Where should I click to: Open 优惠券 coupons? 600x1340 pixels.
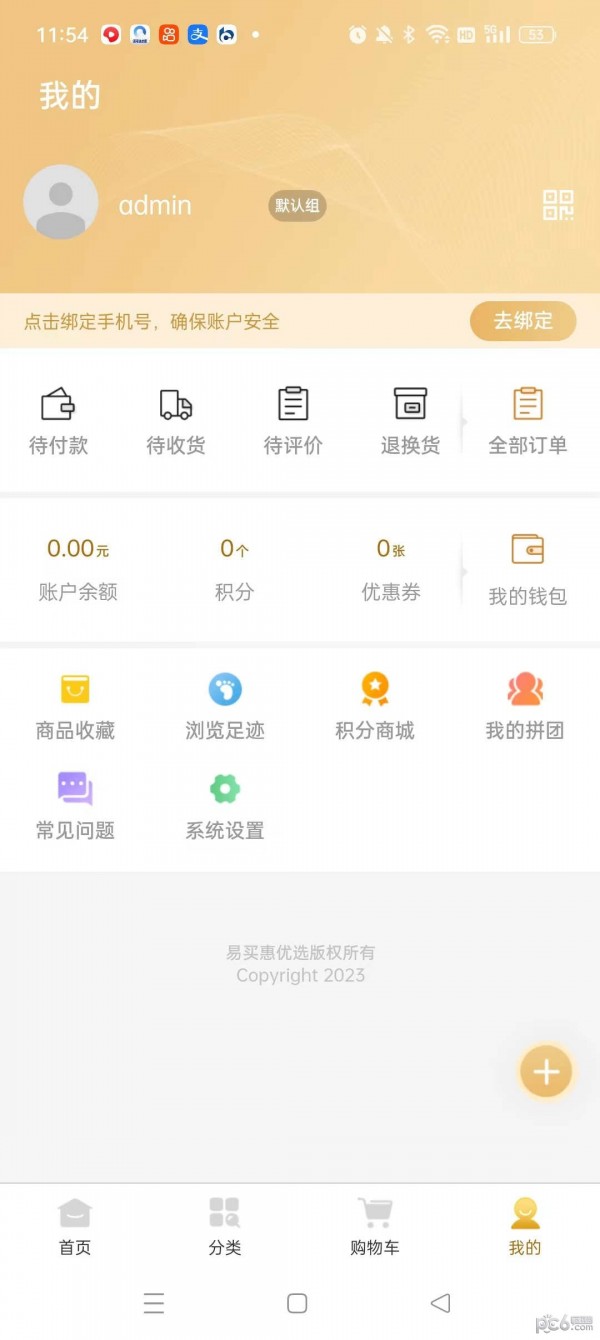(x=391, y=568)
